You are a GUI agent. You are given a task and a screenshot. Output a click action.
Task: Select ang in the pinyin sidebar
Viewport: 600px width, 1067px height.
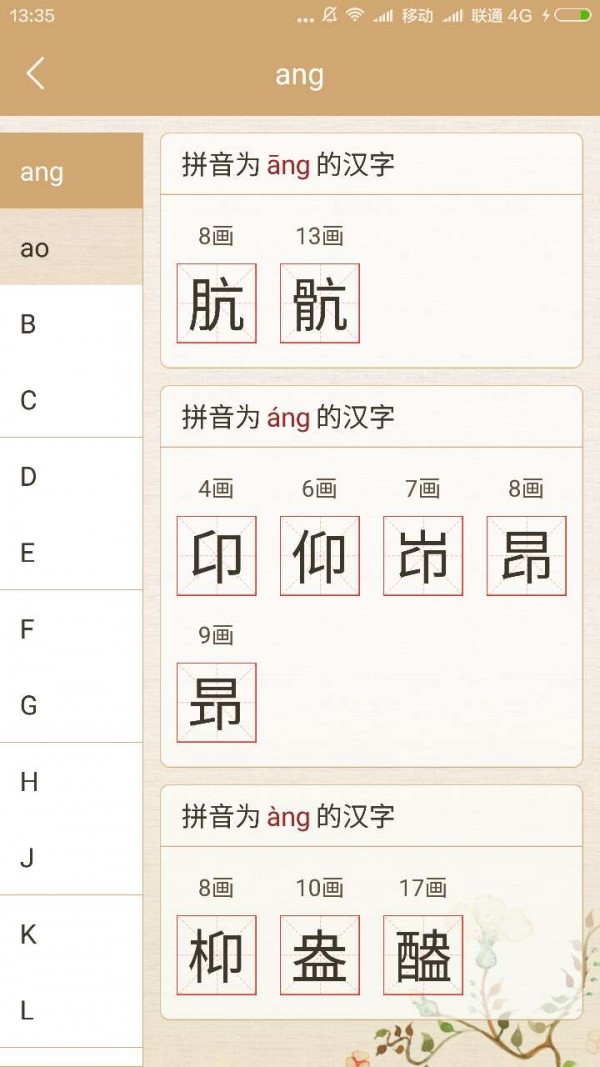pos(71,171)
